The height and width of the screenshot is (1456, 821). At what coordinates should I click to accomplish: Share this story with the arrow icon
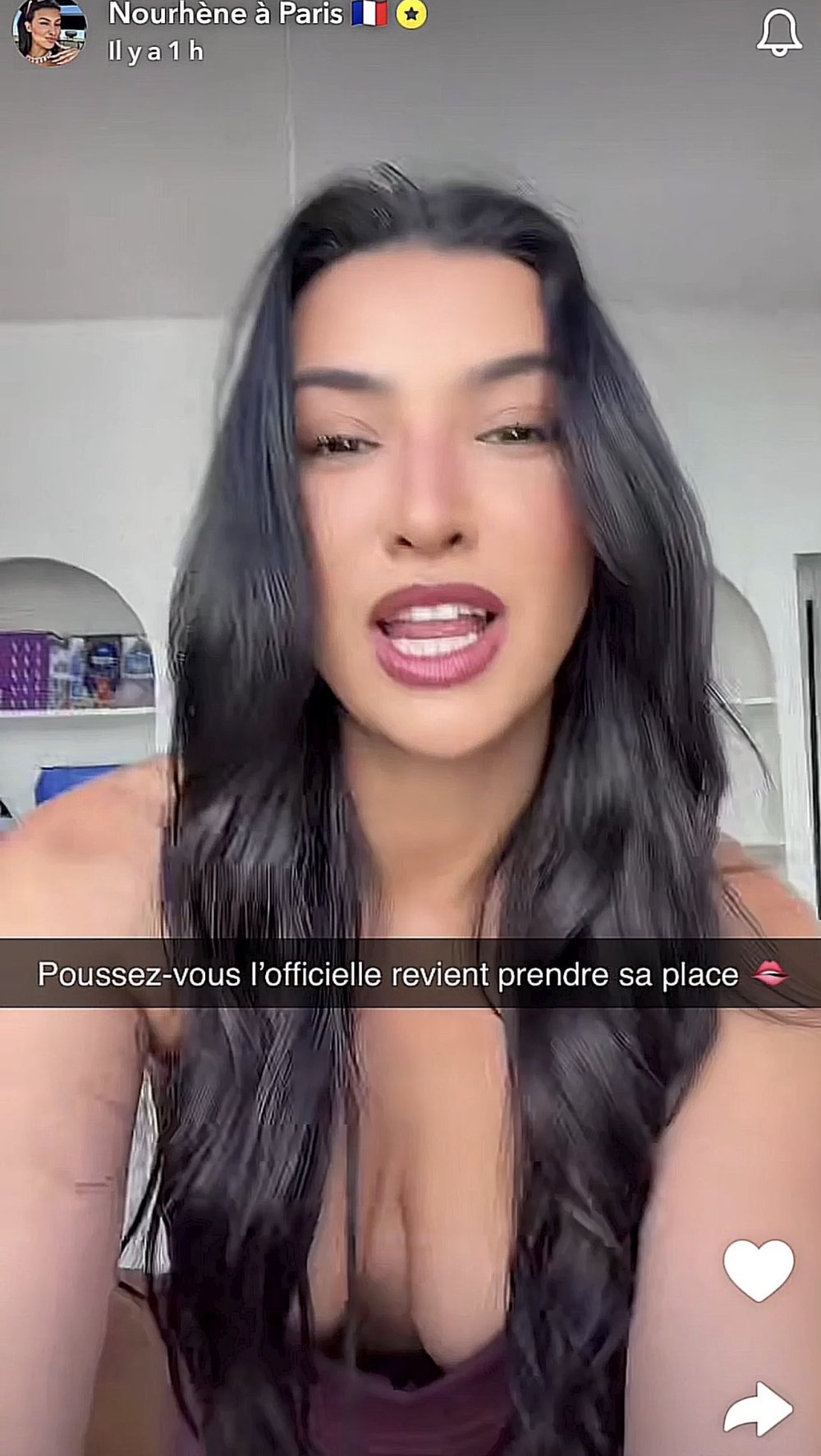759,1410
